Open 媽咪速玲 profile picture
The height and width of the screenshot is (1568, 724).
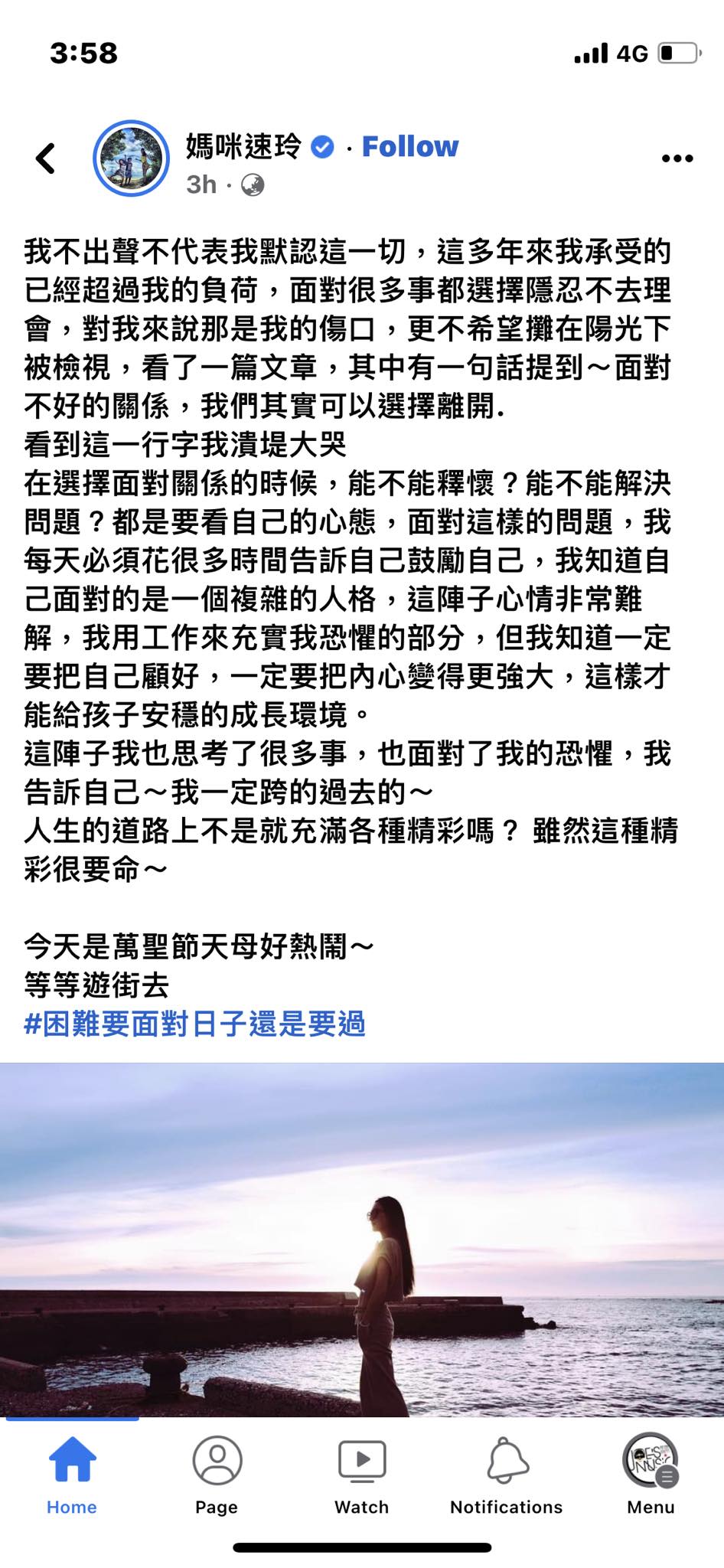tap(131, 158)
